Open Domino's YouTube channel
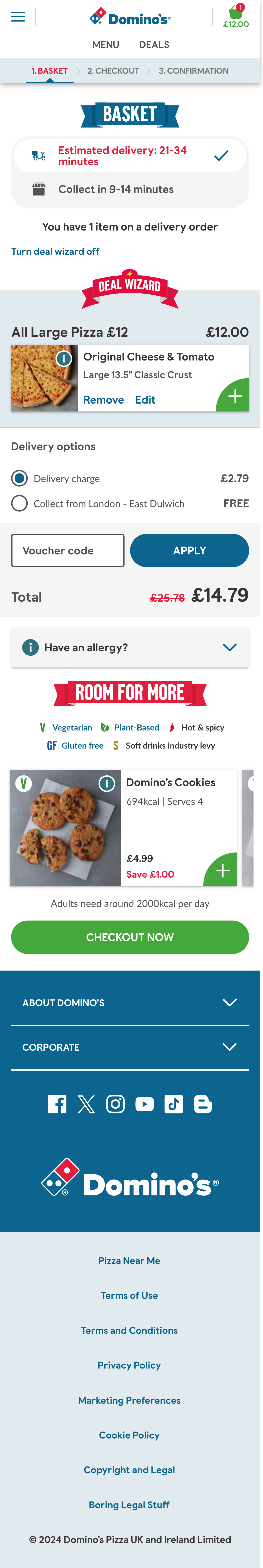Screen dimensions: 263x1568 tap(145, 1104)
